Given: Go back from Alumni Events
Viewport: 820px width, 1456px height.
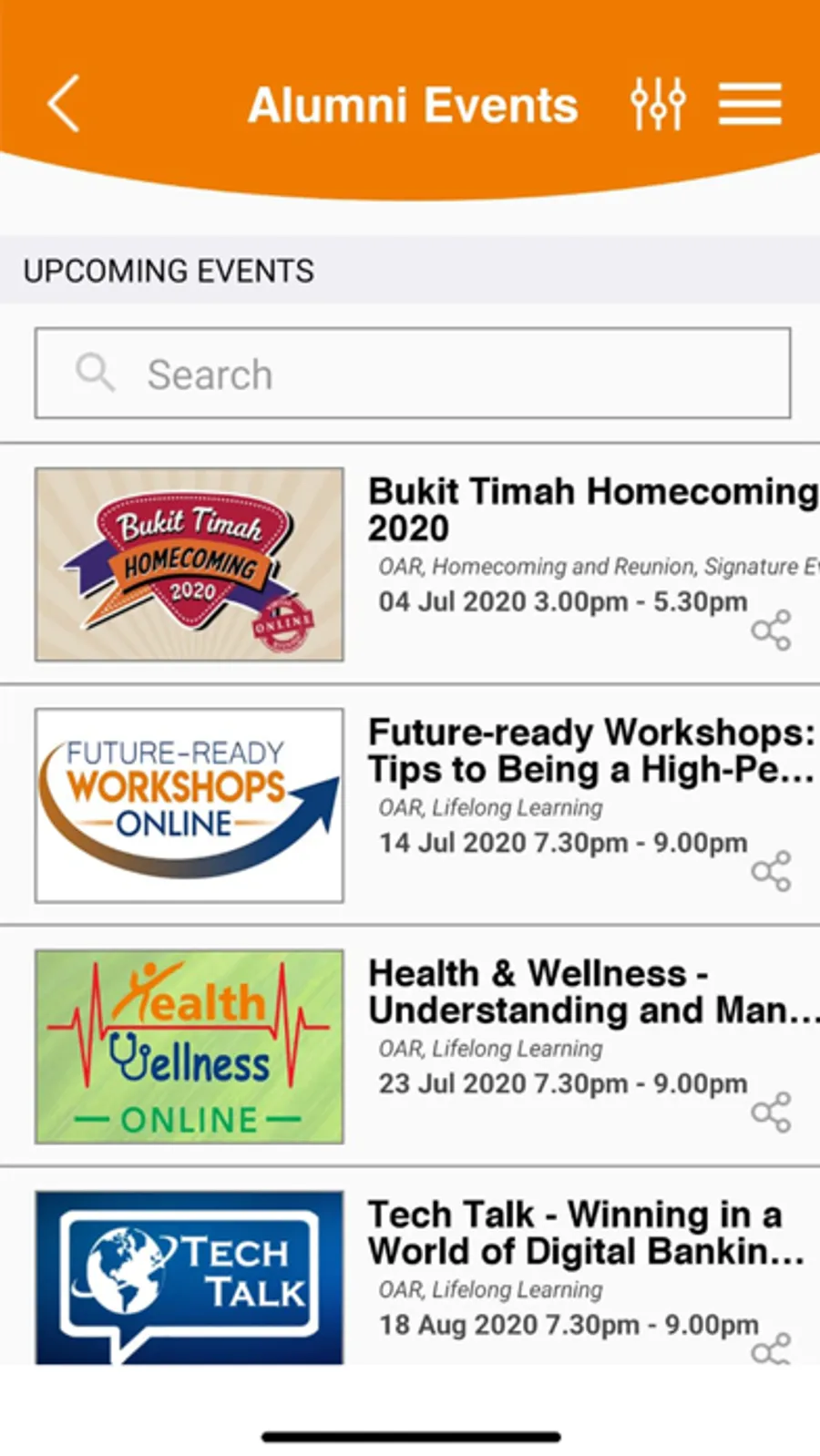Looking at the screenshot, I should (64, 104).
